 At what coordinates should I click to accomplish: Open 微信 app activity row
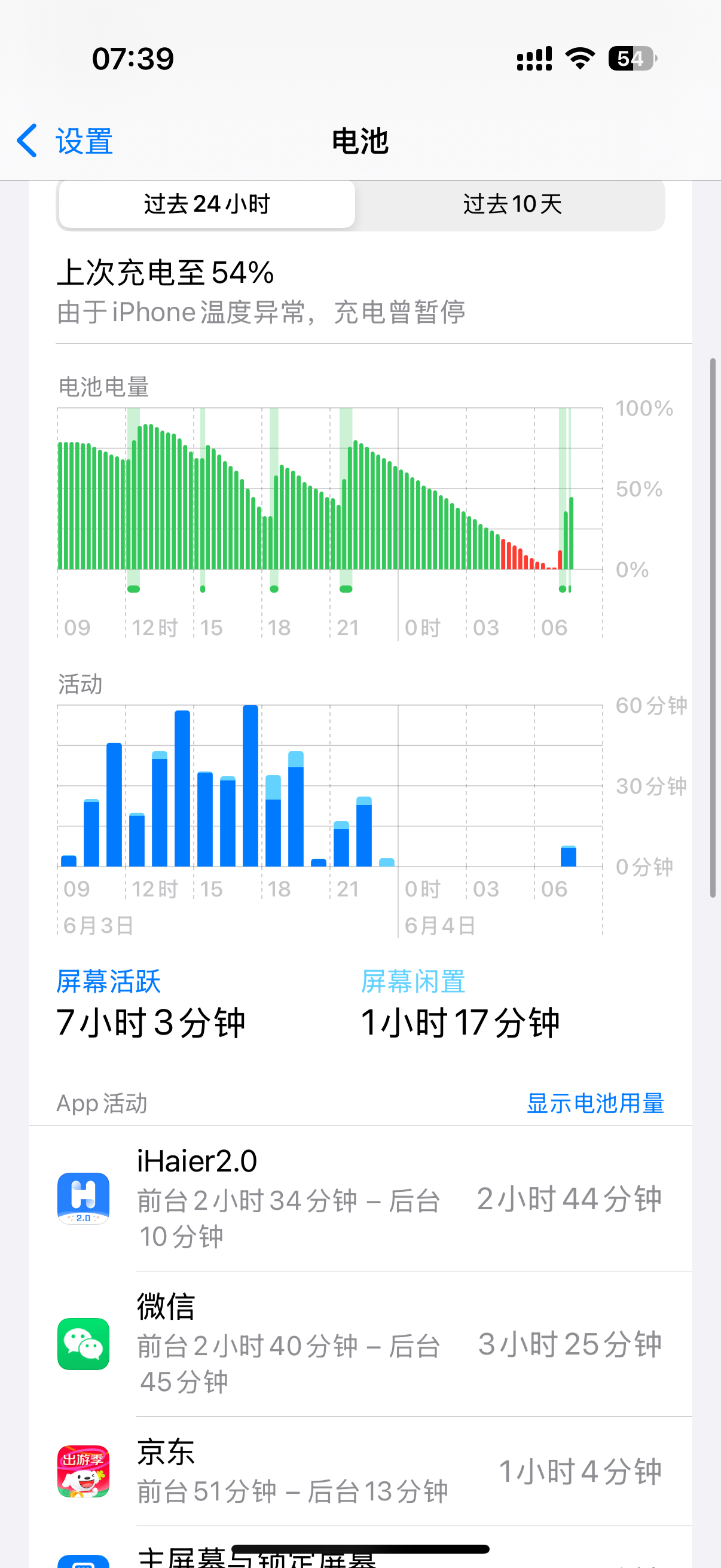click(x=360, y=1343)
